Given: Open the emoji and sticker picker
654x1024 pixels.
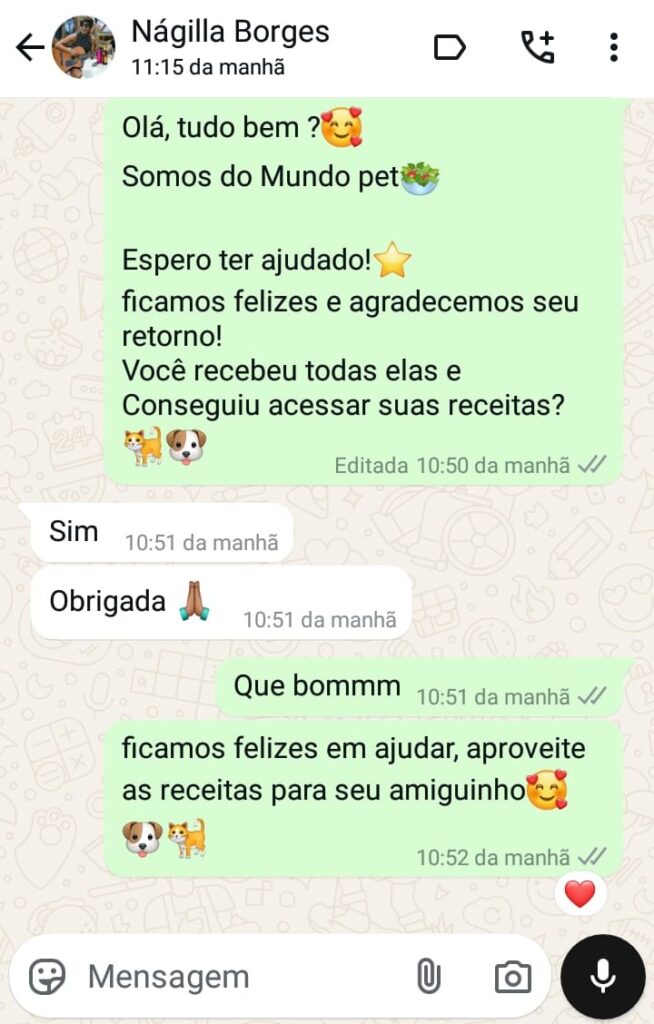Looking at the screenshot, I should click(x=47, y=976).
